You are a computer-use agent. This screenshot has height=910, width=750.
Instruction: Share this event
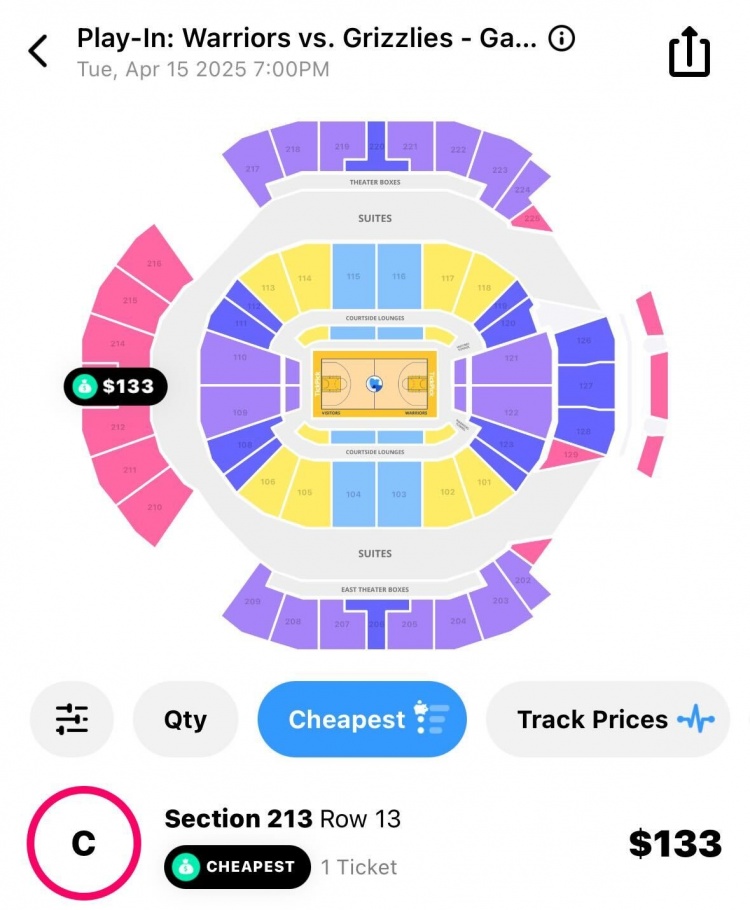689,52
